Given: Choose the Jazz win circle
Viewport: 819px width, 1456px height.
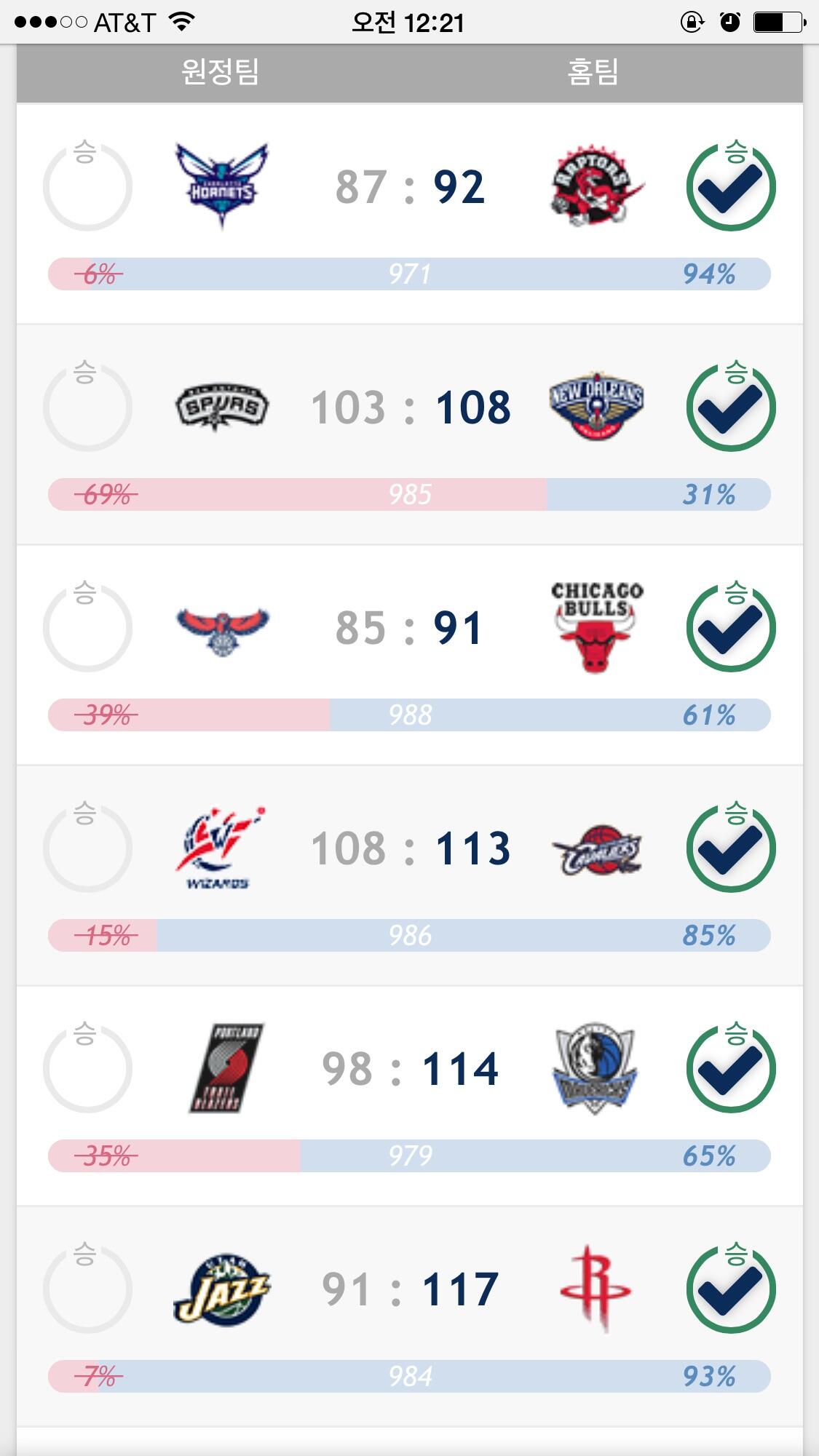Looking at the screenshot, I should tap(87, 1289).
